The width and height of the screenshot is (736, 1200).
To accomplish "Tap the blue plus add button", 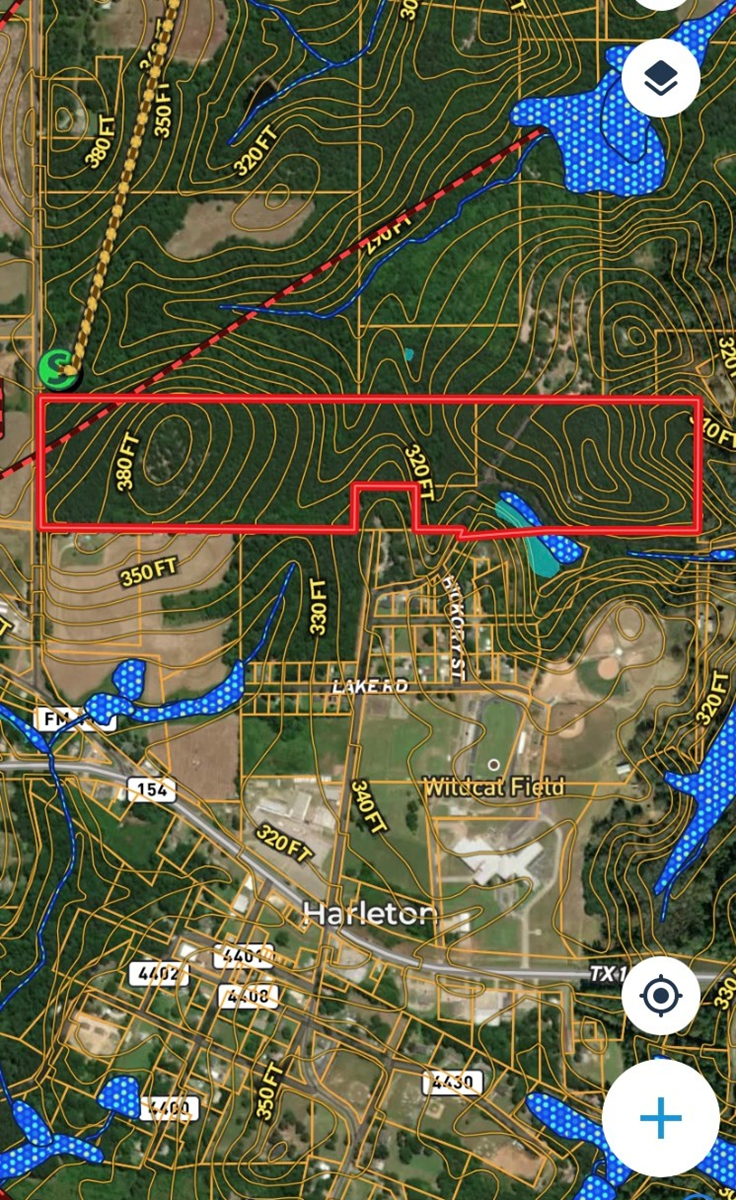I will point(660,1118).
